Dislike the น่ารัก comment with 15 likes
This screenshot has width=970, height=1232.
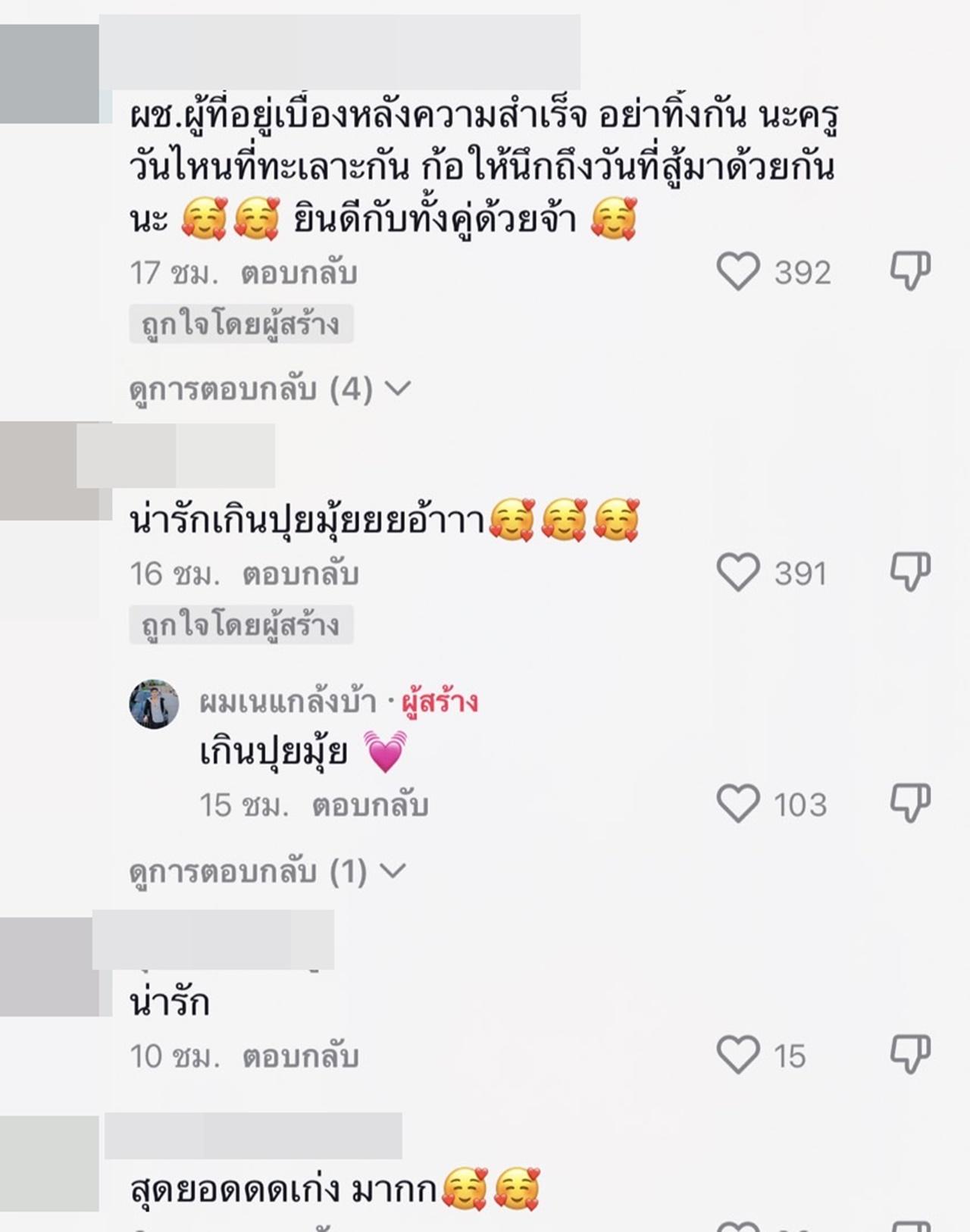tap(909, 1055)
